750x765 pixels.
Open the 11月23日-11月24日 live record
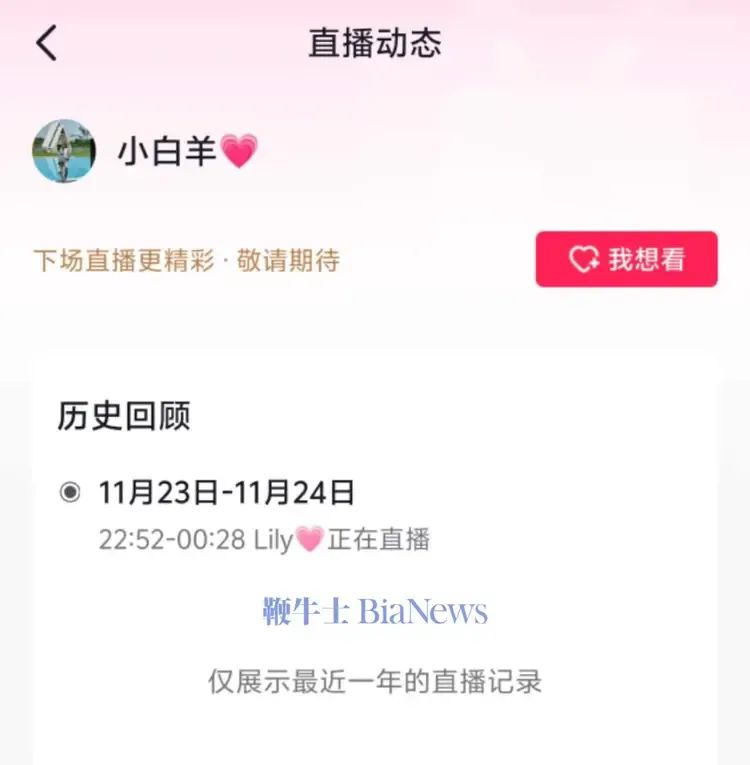click(227, 493)
